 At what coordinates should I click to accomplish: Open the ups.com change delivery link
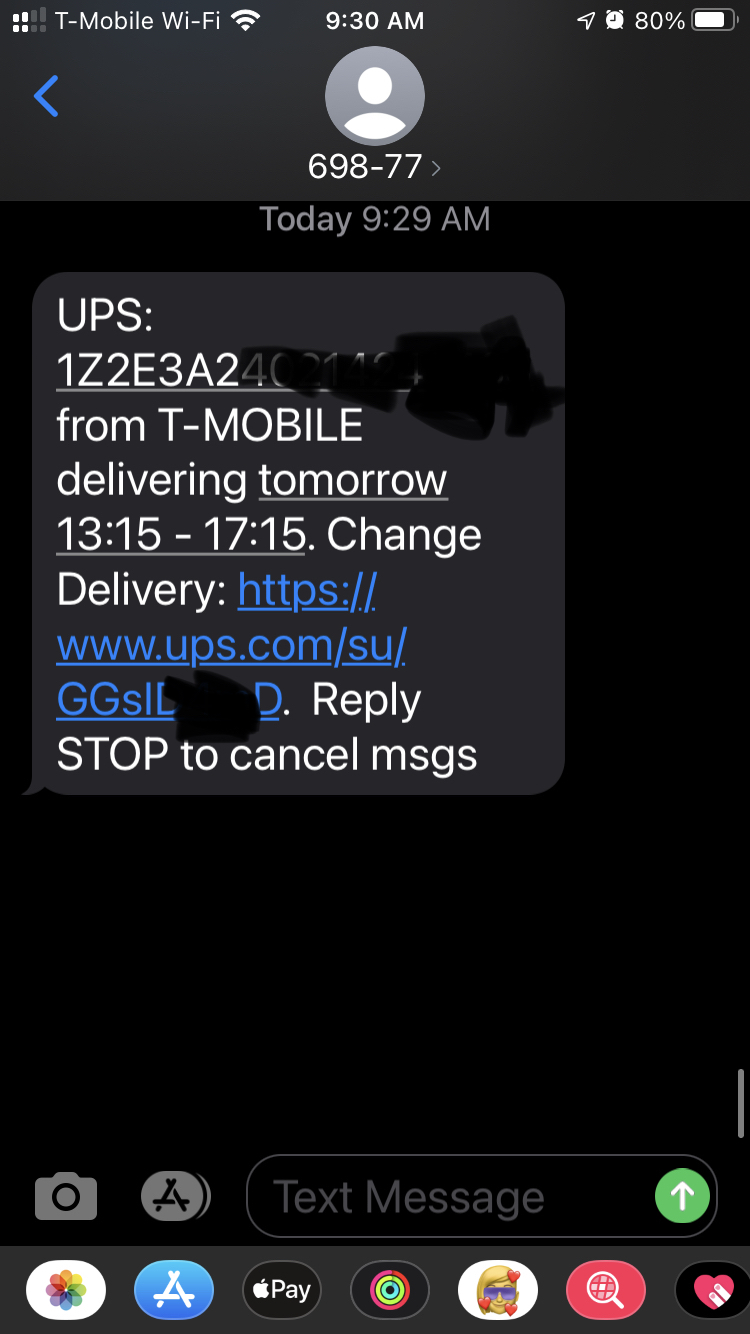[230, 646]
